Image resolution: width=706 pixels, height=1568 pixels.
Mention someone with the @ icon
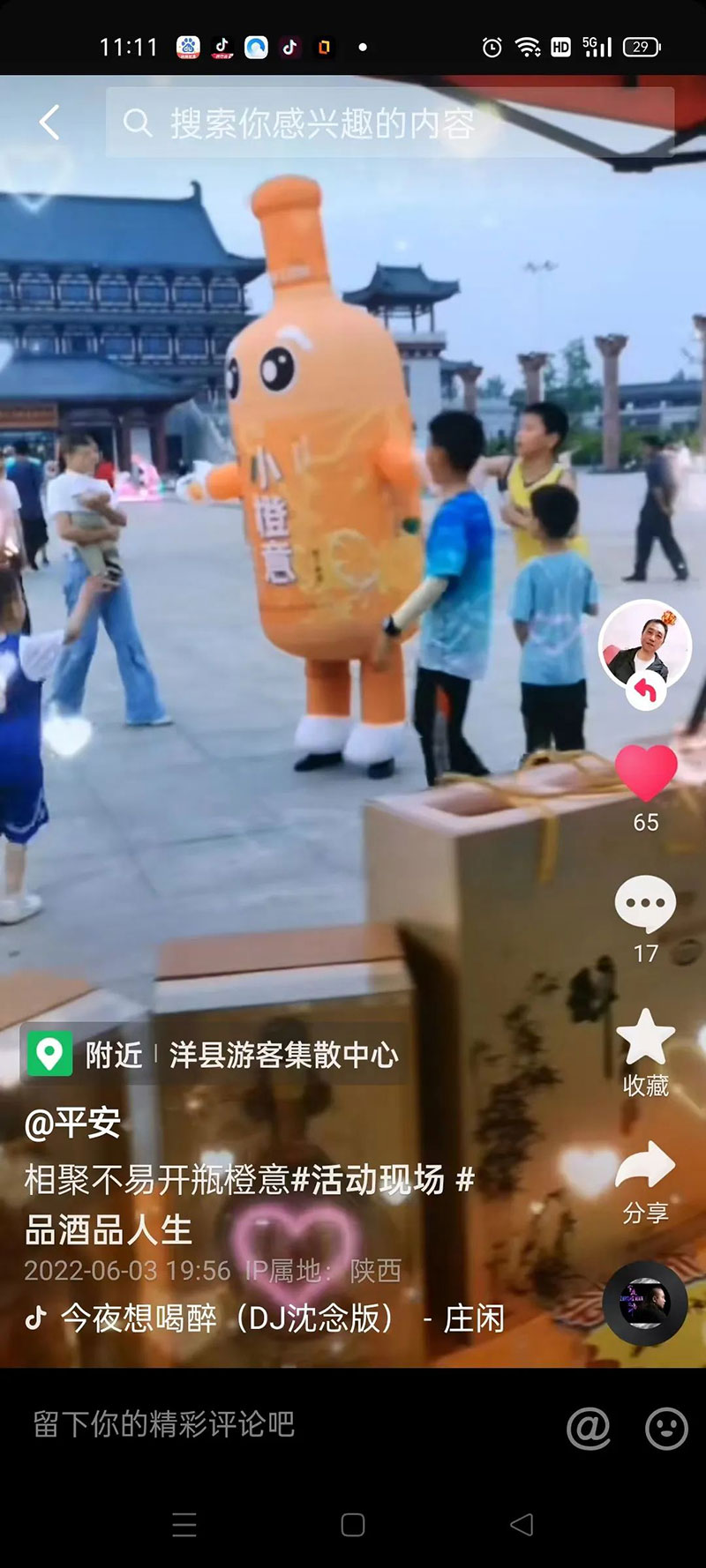tap(589, 1426)
